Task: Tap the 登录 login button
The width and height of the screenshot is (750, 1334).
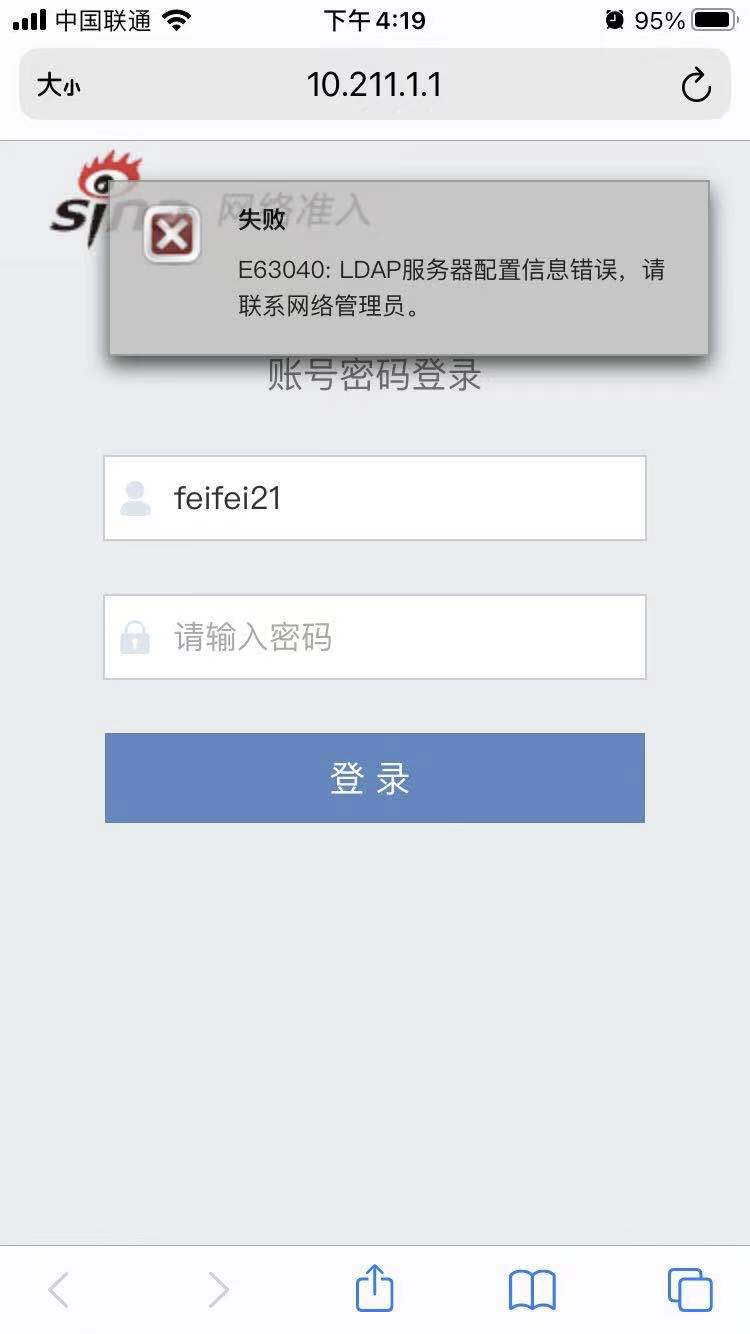Action: 375,778
